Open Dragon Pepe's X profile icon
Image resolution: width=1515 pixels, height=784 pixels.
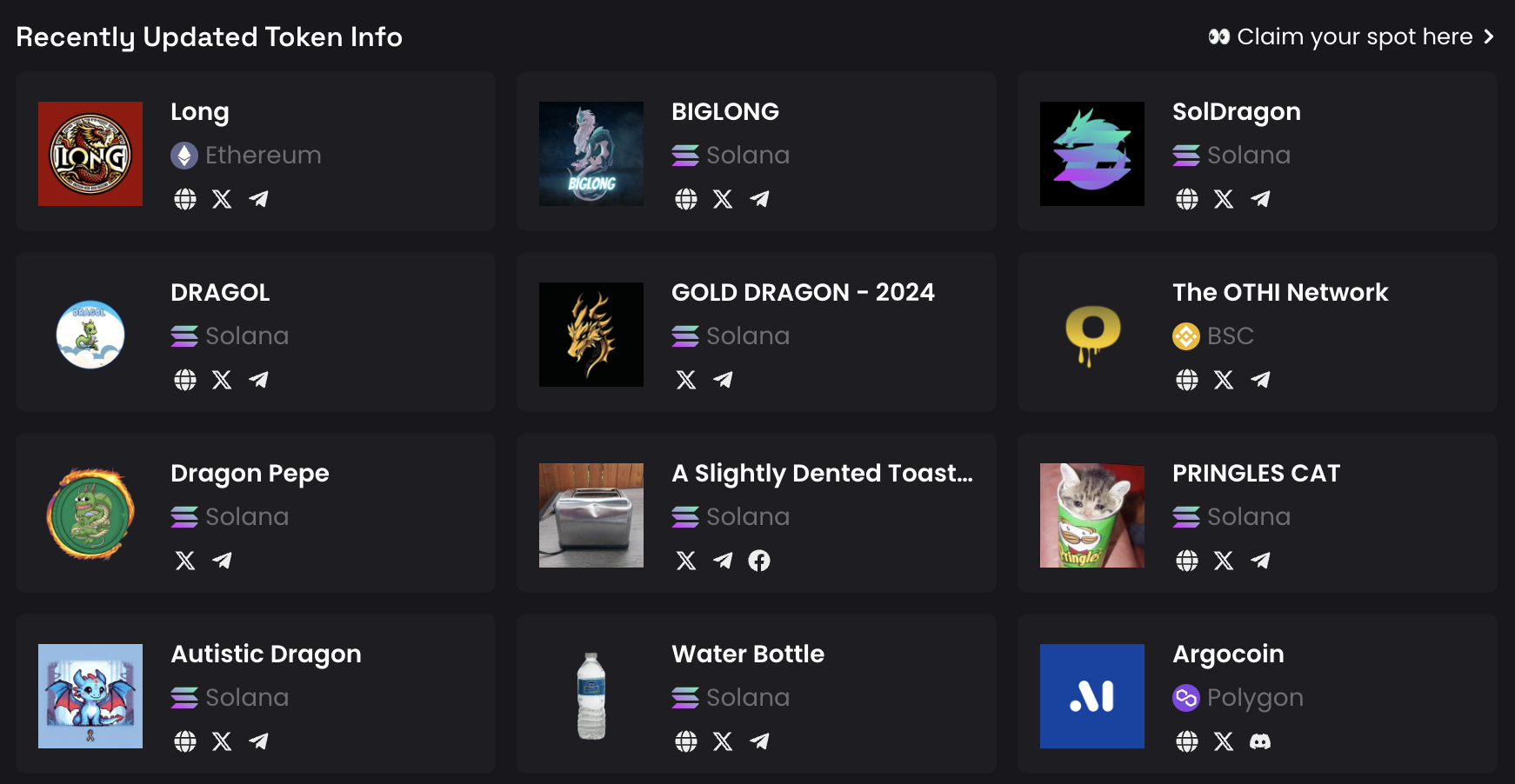tap(185, 561)
